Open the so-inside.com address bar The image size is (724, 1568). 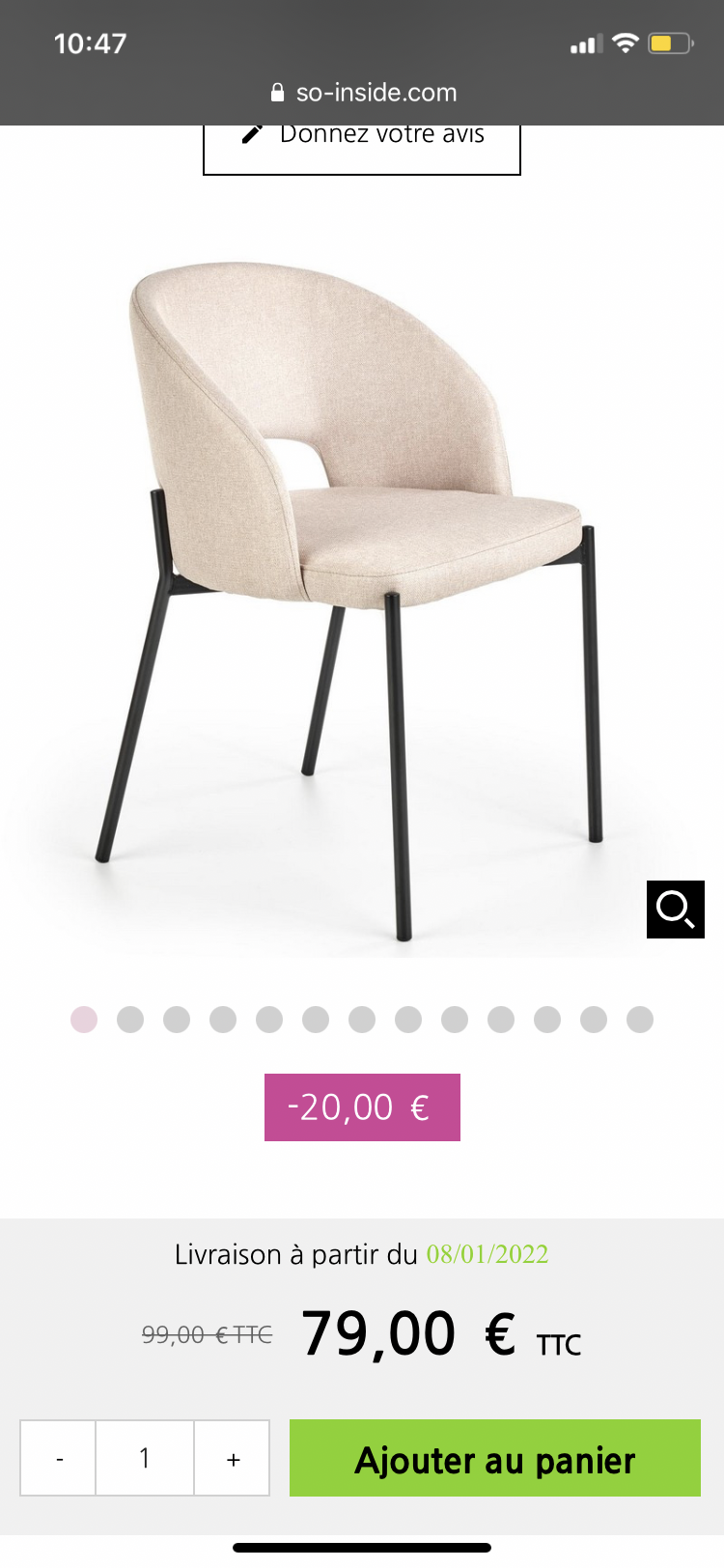coord(363,93)
